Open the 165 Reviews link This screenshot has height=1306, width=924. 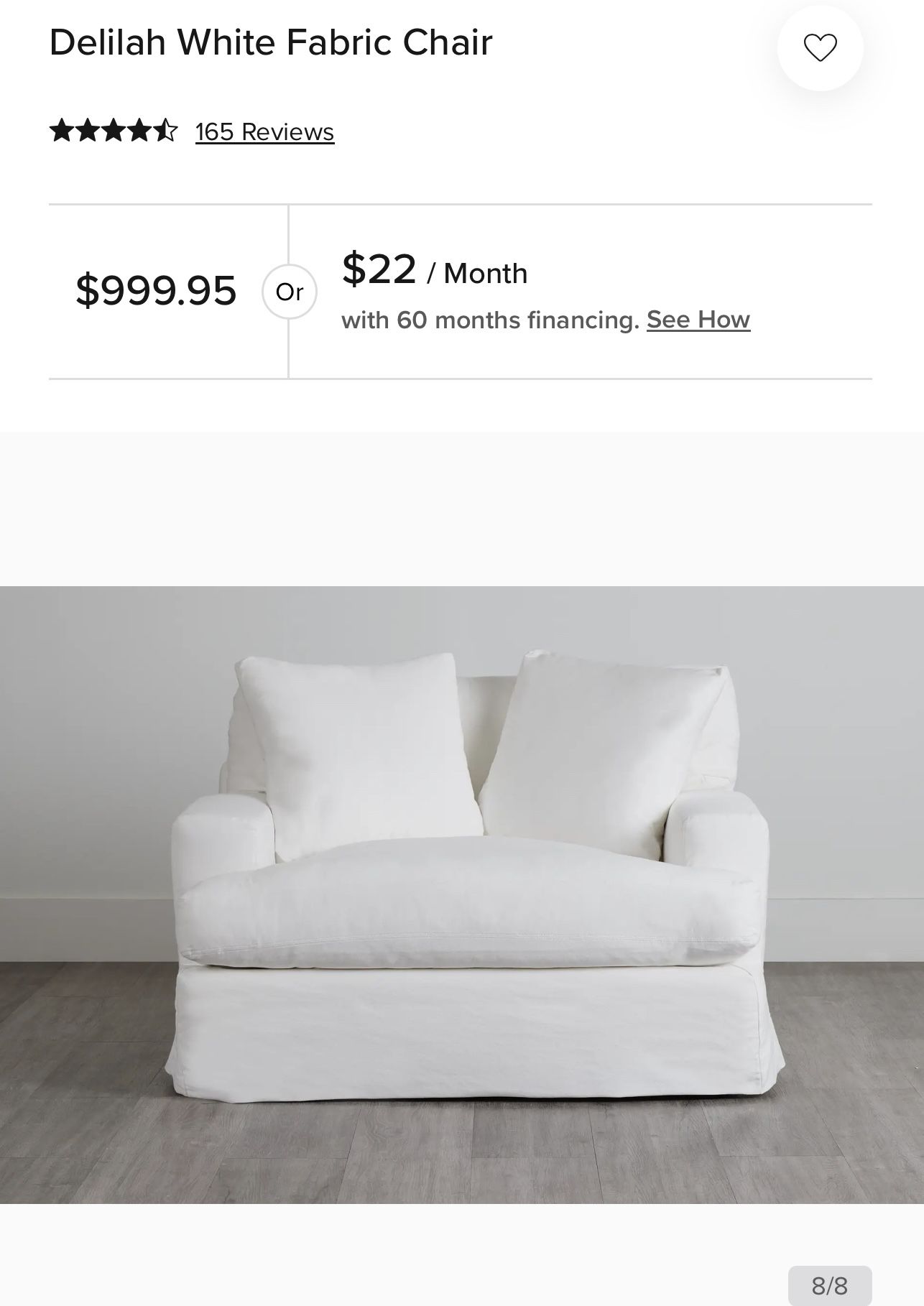tap(263, 131)
